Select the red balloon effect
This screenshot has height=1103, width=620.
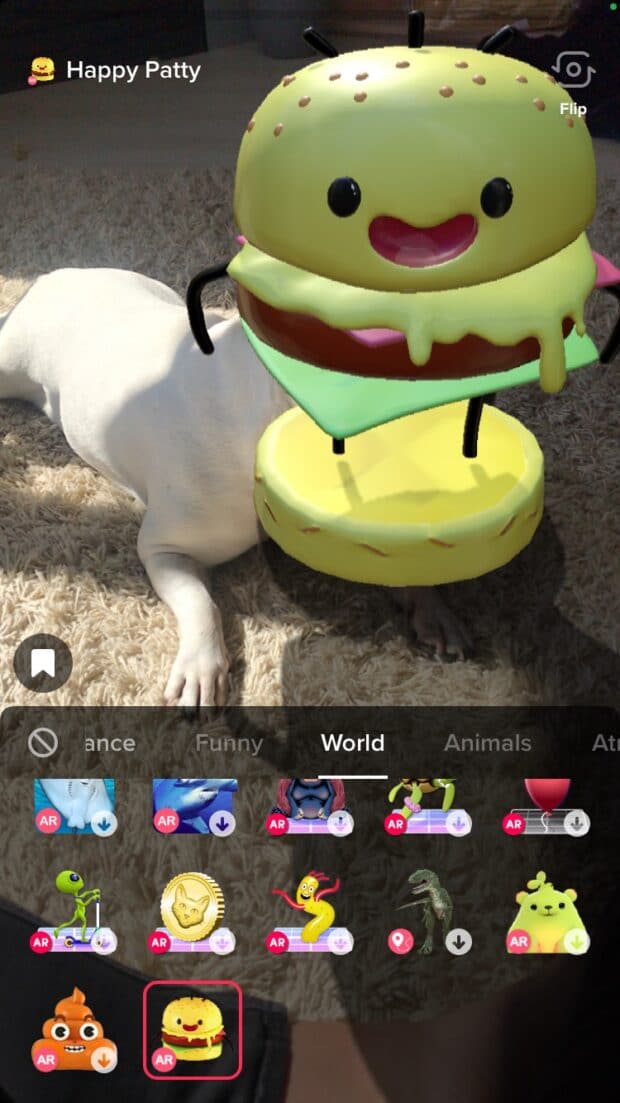548,806
